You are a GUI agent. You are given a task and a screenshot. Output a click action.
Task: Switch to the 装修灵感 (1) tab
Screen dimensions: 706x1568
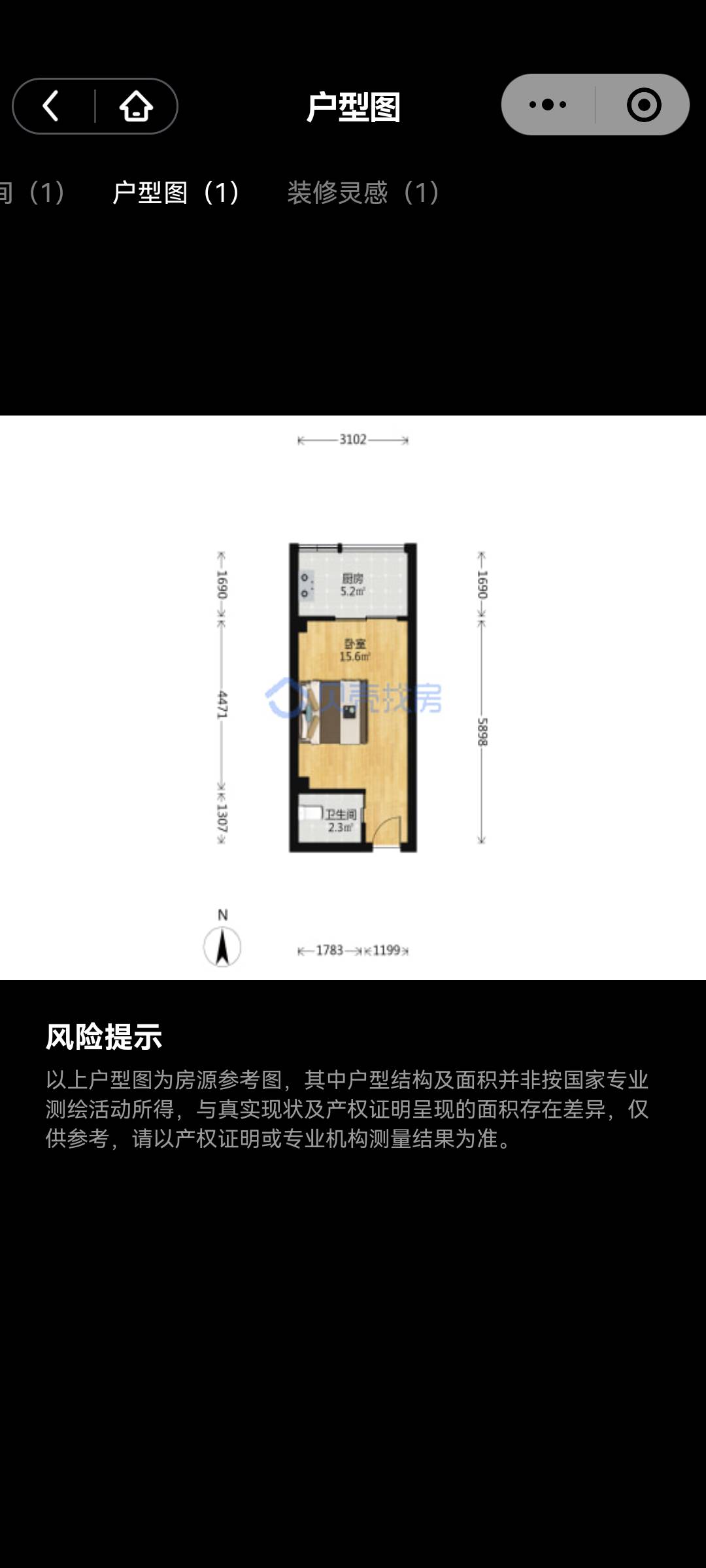[x=363, y=193]
